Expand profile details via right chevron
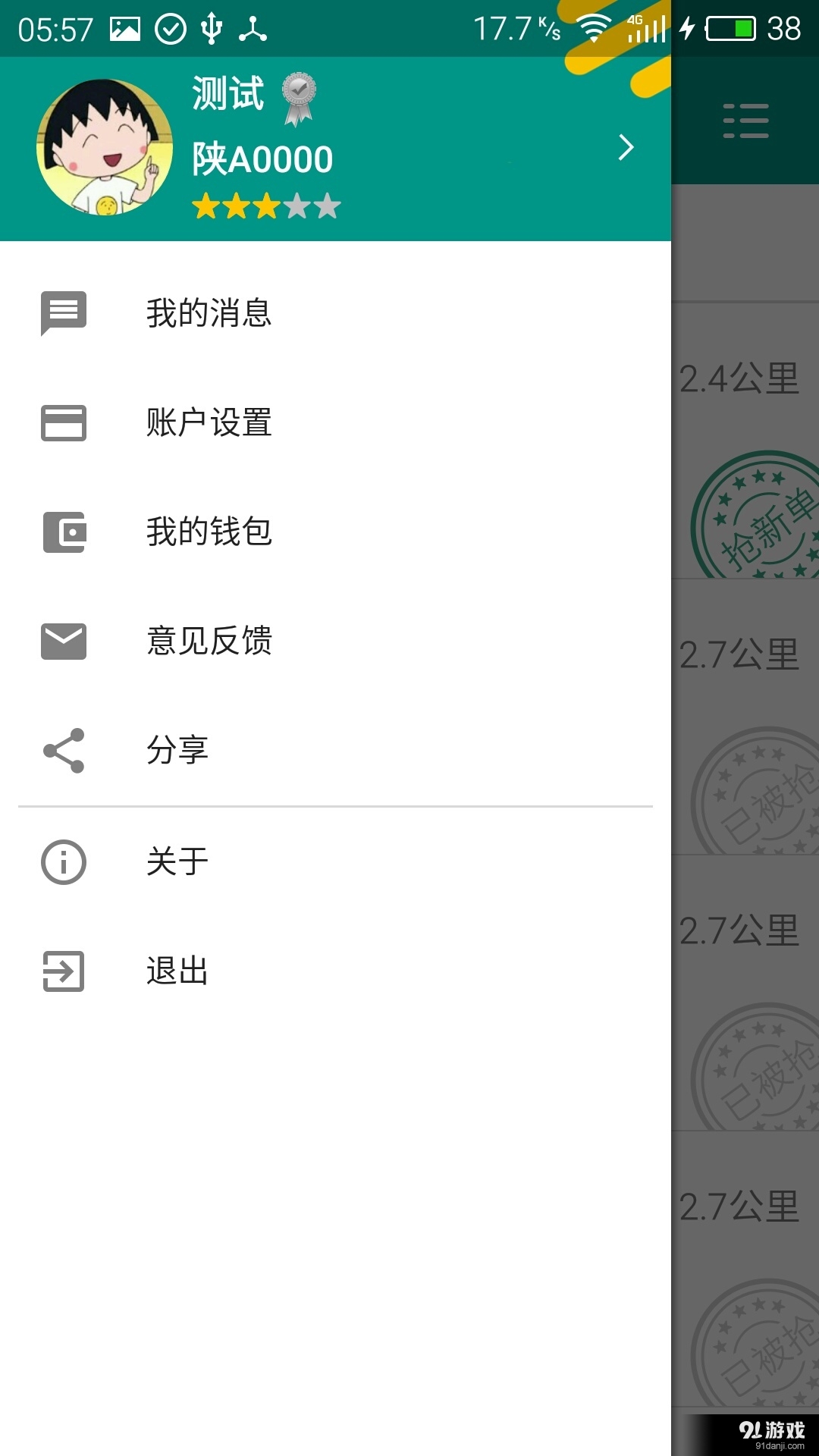Viewport: 819px width, 1456px height. click(x=625, y=149)
